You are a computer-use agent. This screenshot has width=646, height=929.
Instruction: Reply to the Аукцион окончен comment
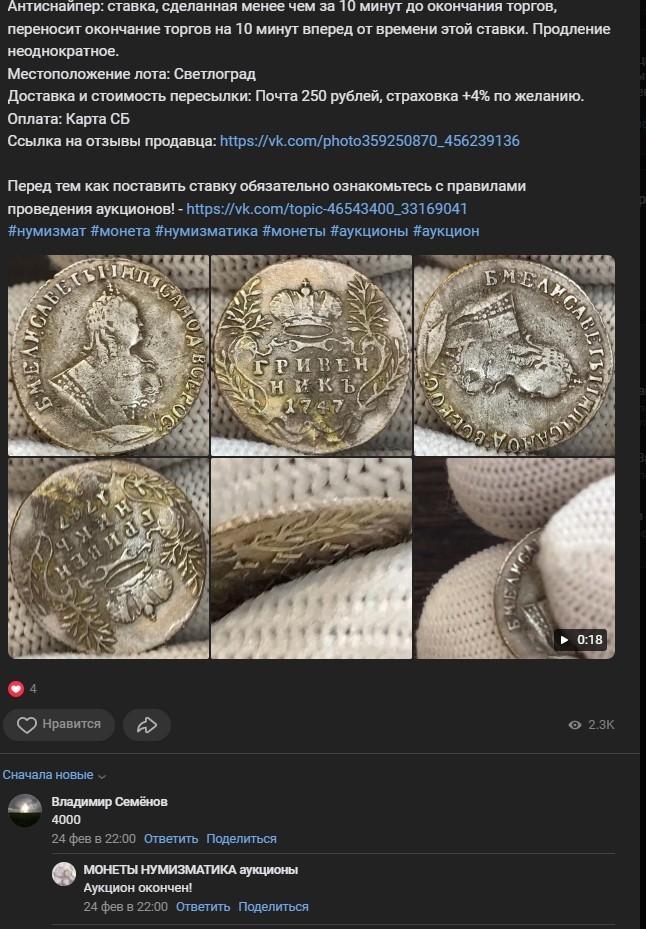(202, 907)
